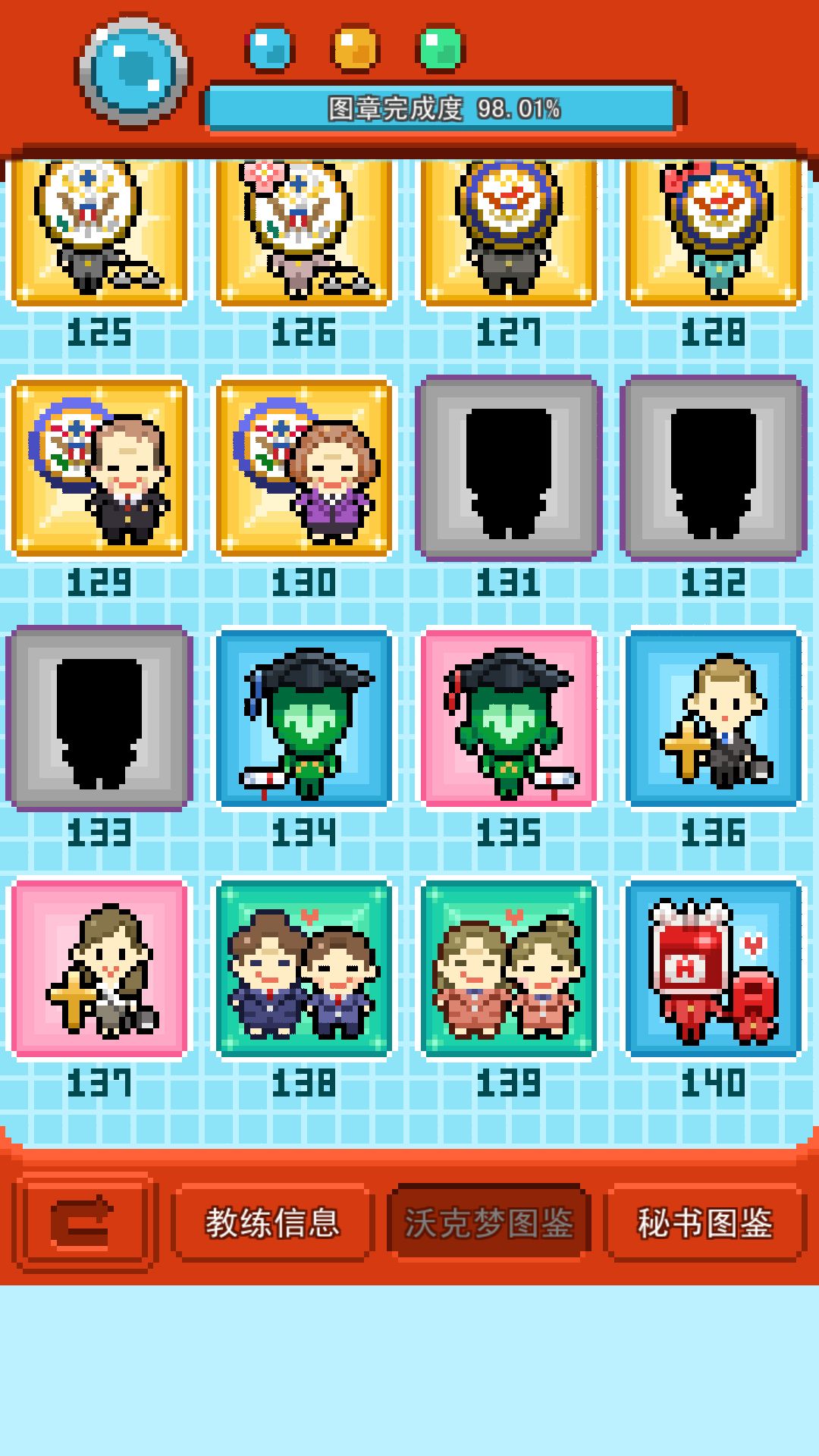Select the orange gem filter icon
This screenshot has height=1456, width=819.
click(353, 47)
